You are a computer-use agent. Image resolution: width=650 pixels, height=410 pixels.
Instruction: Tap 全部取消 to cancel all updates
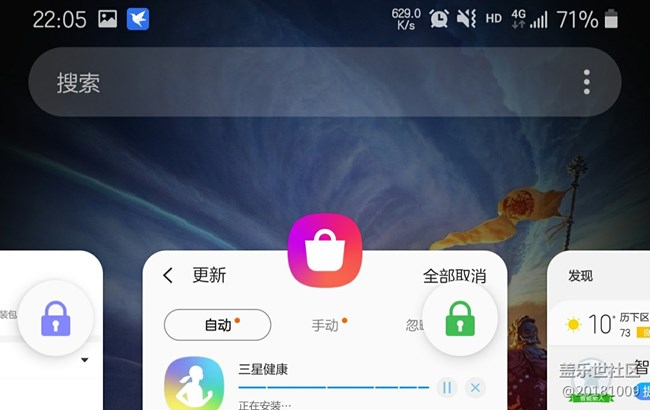coord(453,276)
